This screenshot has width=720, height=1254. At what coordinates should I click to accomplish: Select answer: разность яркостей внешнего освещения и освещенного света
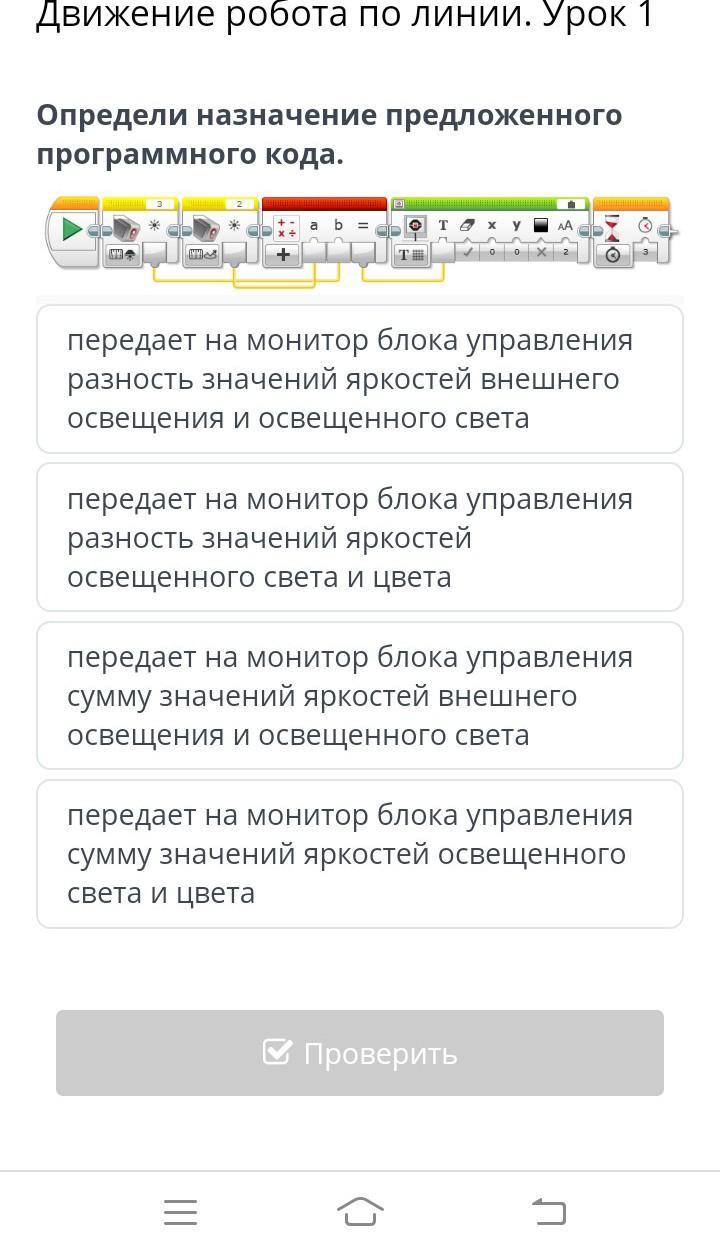[360, 379]
